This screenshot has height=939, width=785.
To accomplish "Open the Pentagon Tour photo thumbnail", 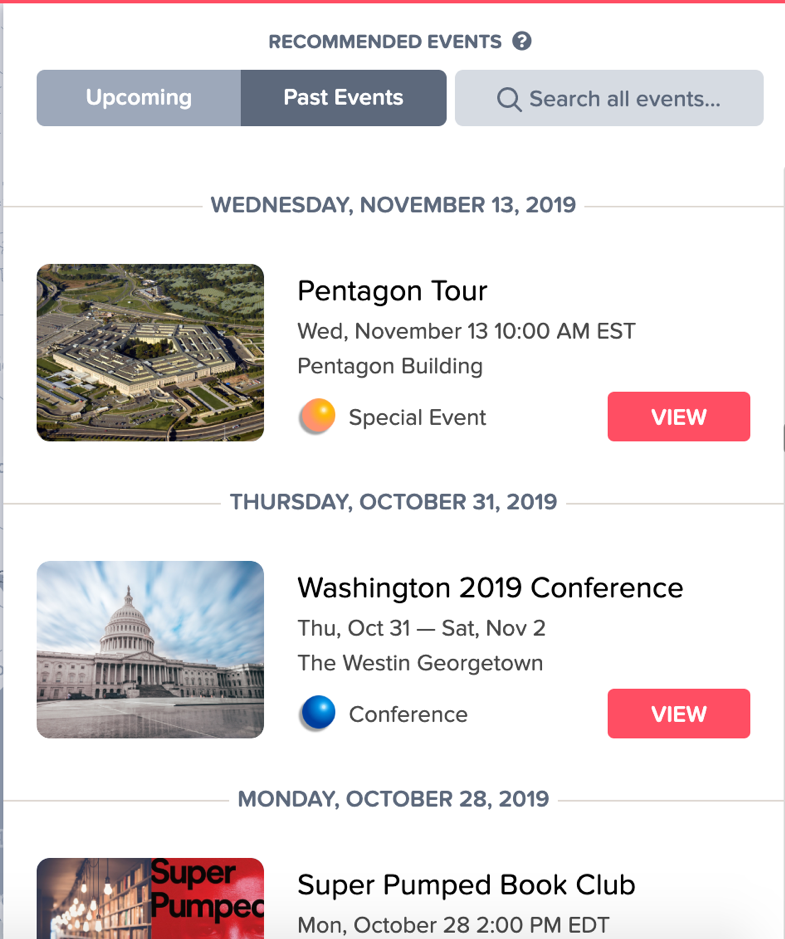I will (x=150, y=352).
